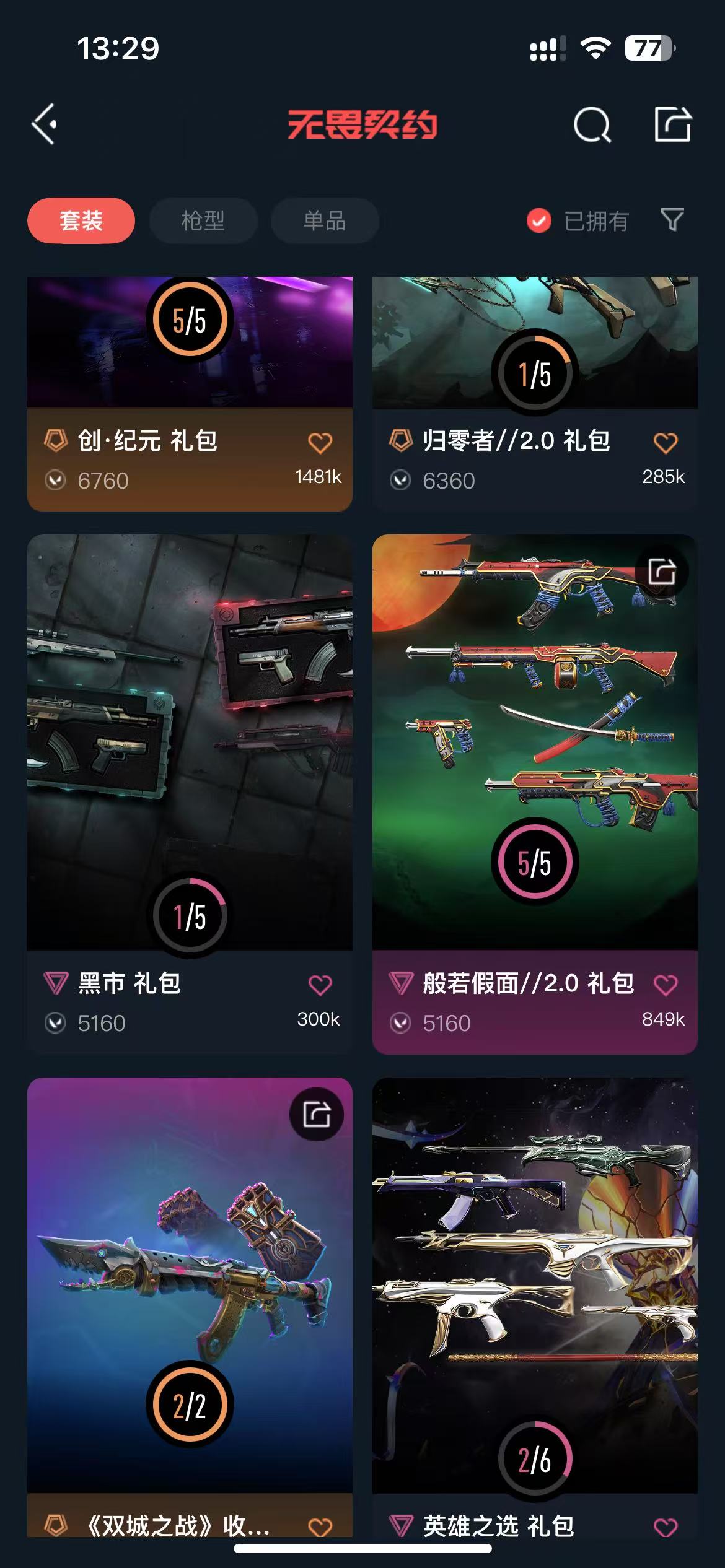725x1568 pixels.
Task: Switch to the 单品 tab
Action: pos(325,220)
